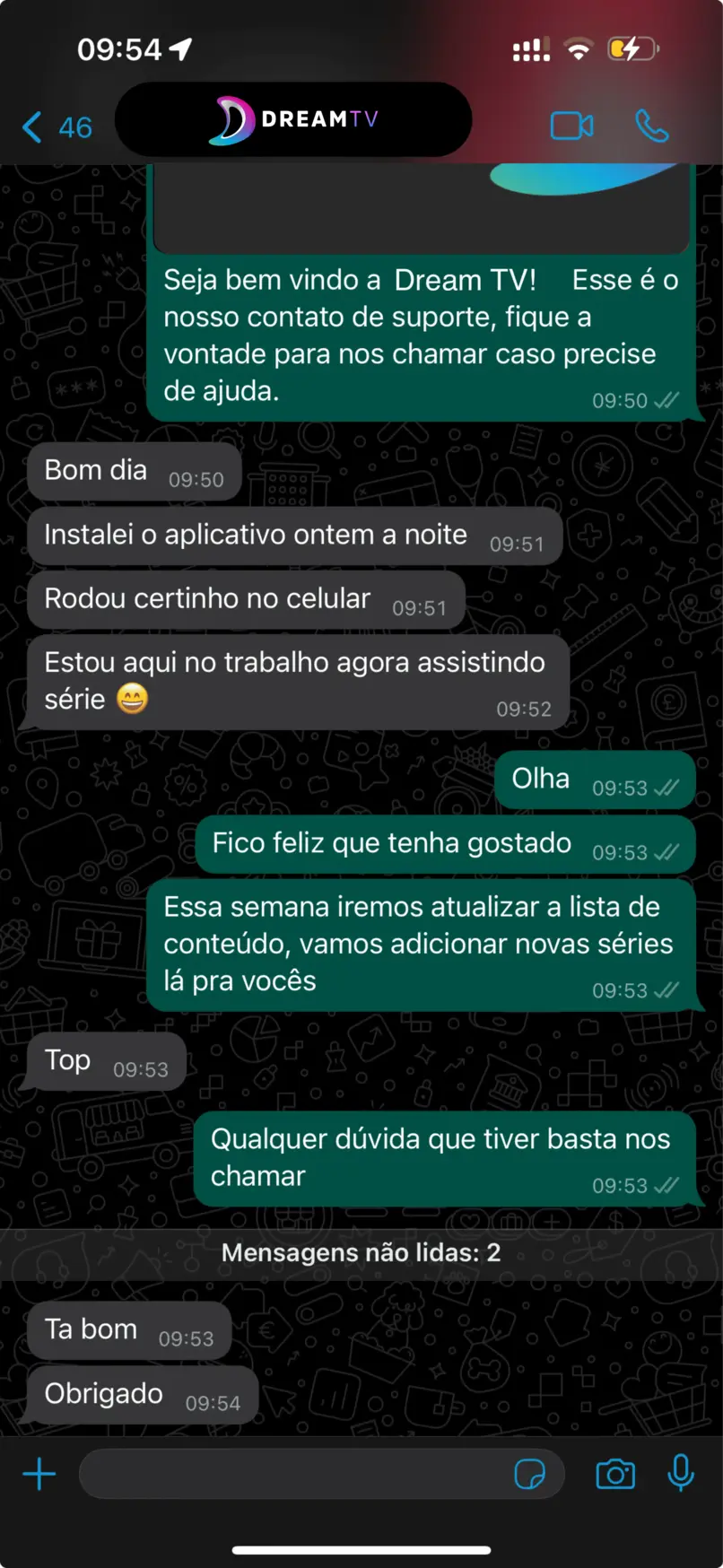Open the camera to send a photo
The height and width of the screenshot is (1568, 723).
tap(615, 1474)
